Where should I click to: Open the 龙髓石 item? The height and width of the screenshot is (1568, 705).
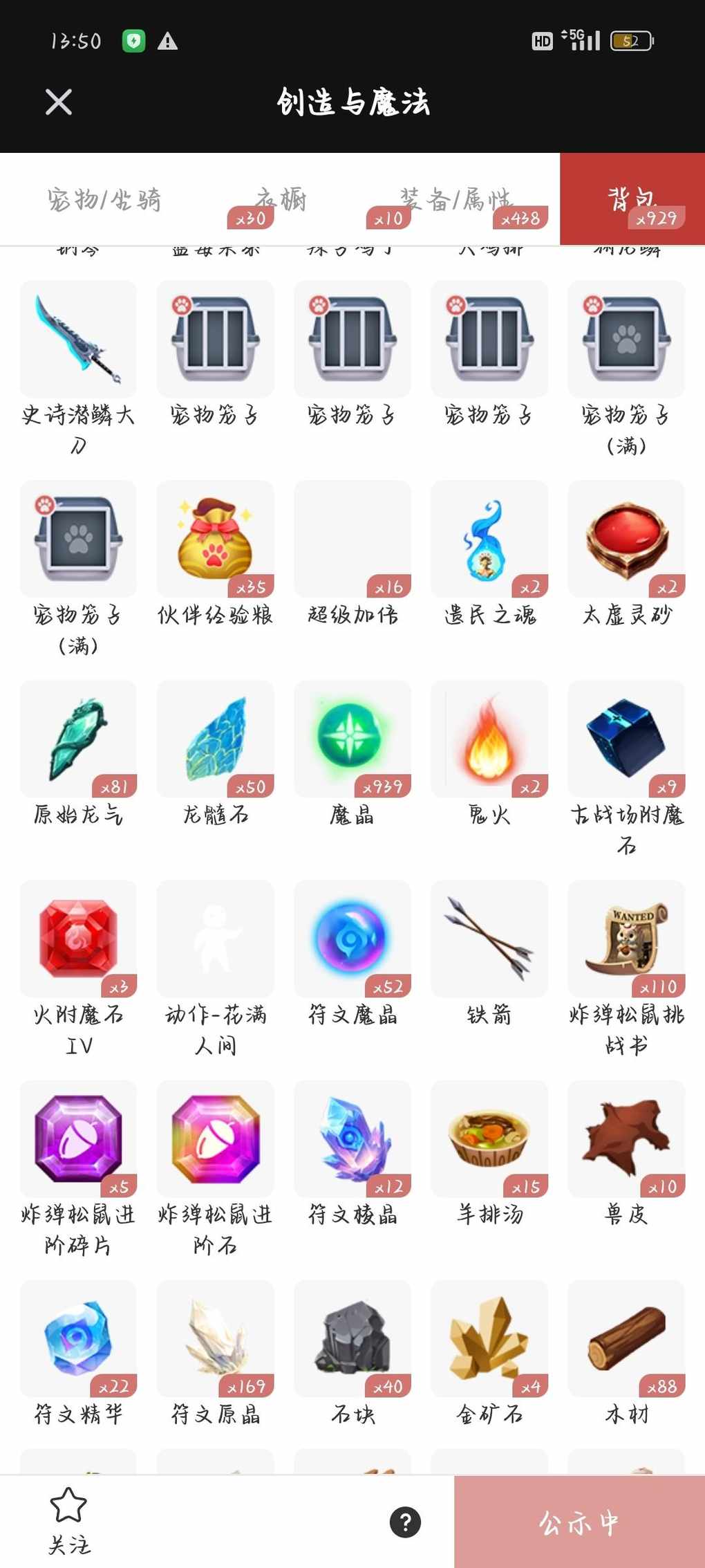pyautogui.click(x=215, y=739)
